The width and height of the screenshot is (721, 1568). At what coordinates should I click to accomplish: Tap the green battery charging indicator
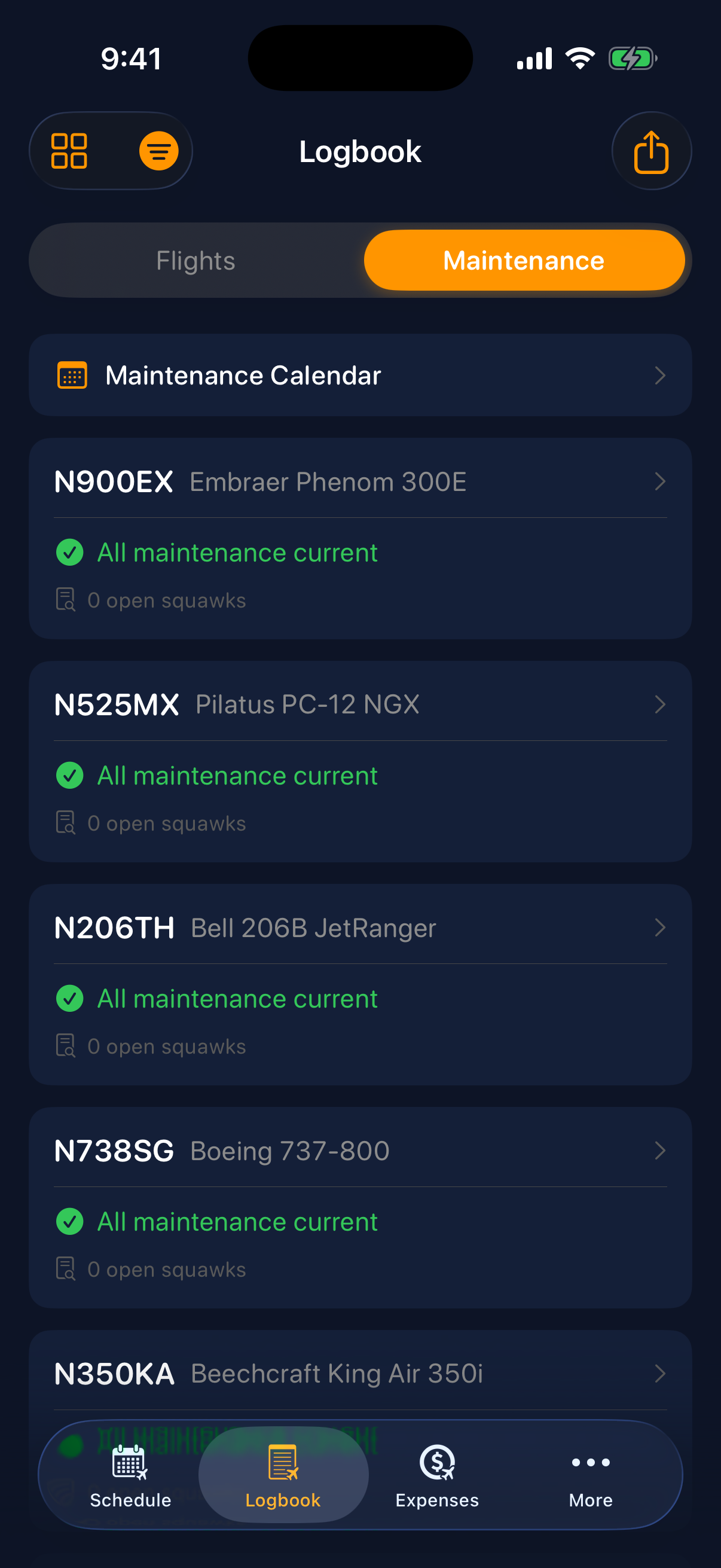633,58
